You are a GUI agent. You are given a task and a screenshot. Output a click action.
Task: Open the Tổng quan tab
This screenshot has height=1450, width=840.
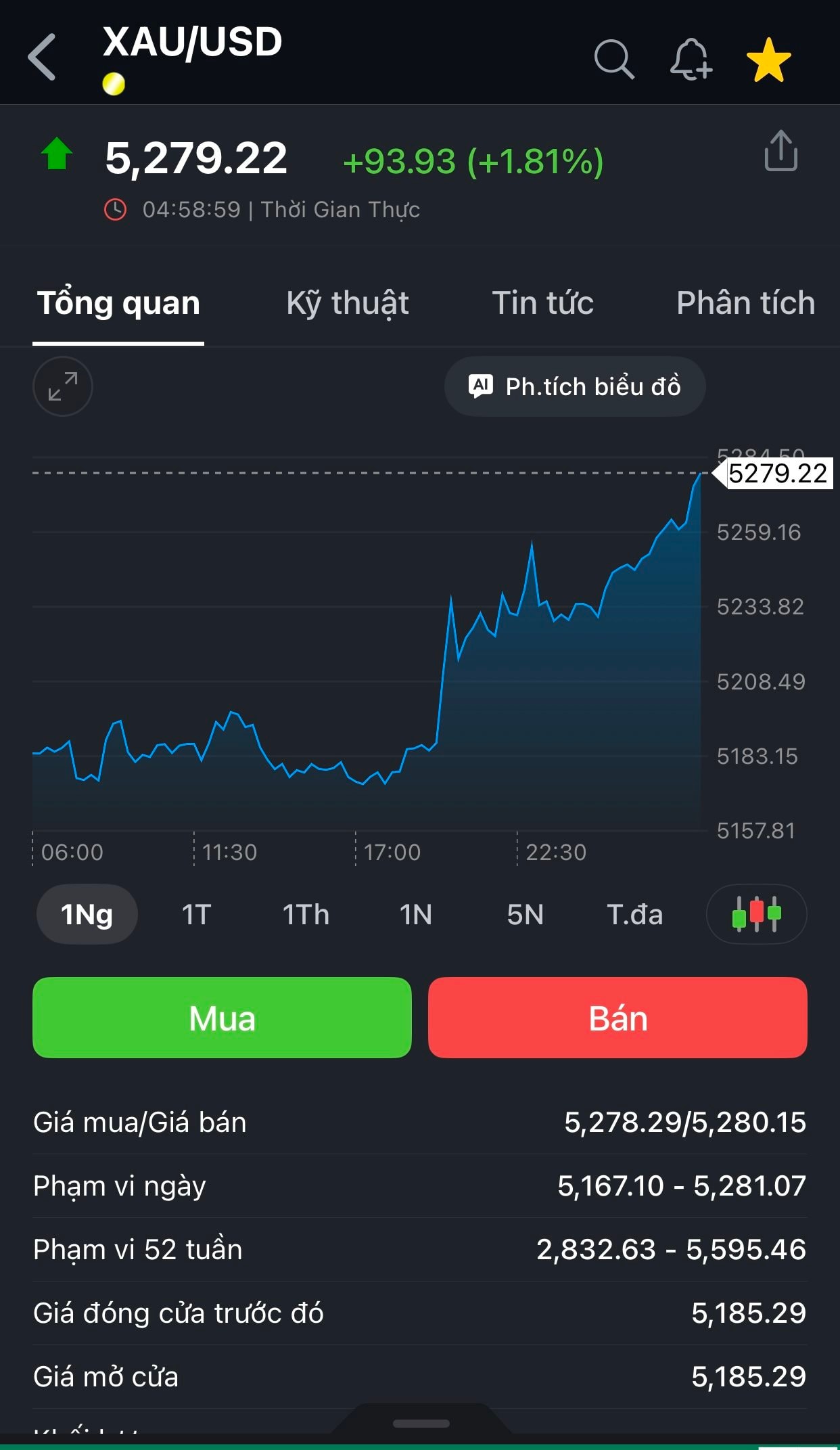(118, 303)
